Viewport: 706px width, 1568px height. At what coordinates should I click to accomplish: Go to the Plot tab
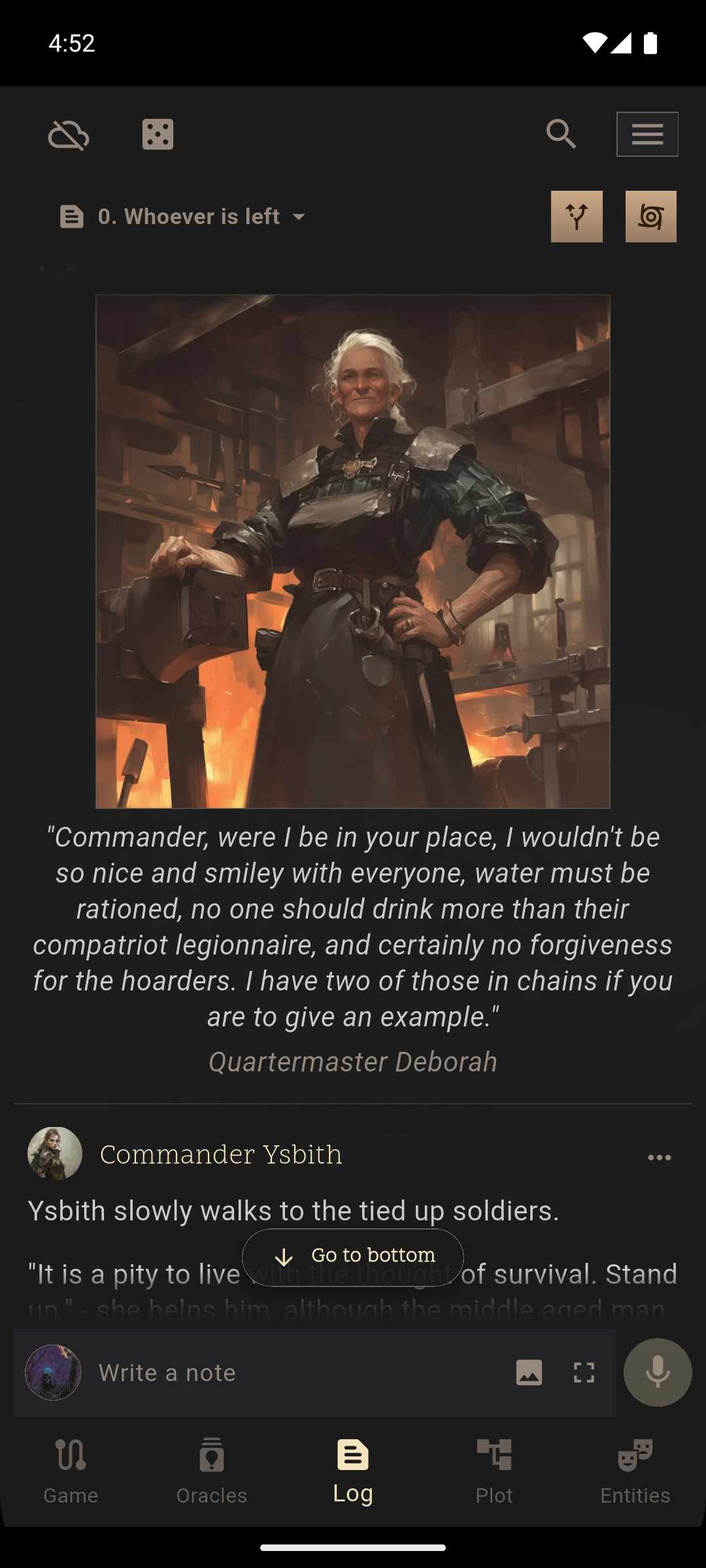494,1470
